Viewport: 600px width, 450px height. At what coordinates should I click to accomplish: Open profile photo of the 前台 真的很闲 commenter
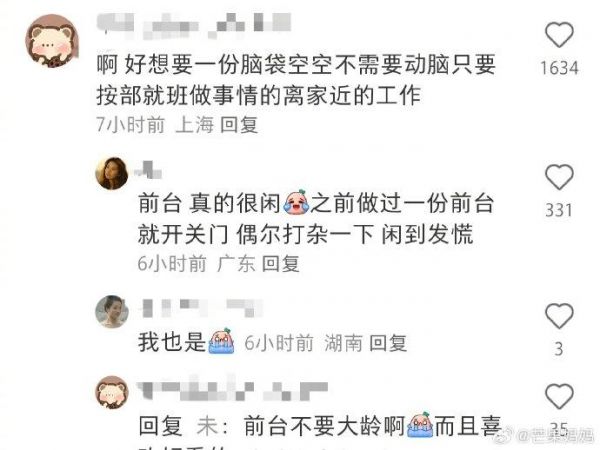click(x=110, y=173)
